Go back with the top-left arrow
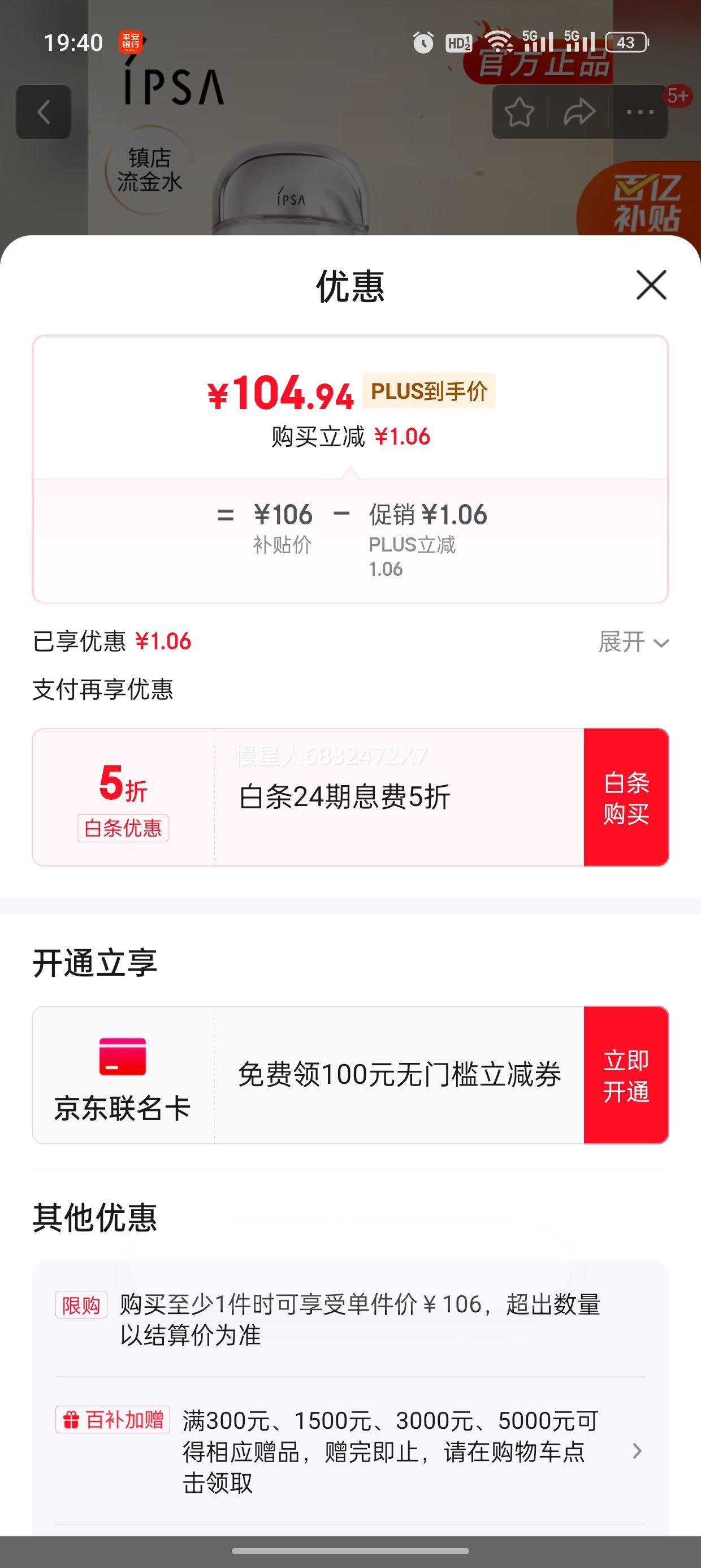Image resolution: width=701 pixels, height=1568 pixels. 44,112
